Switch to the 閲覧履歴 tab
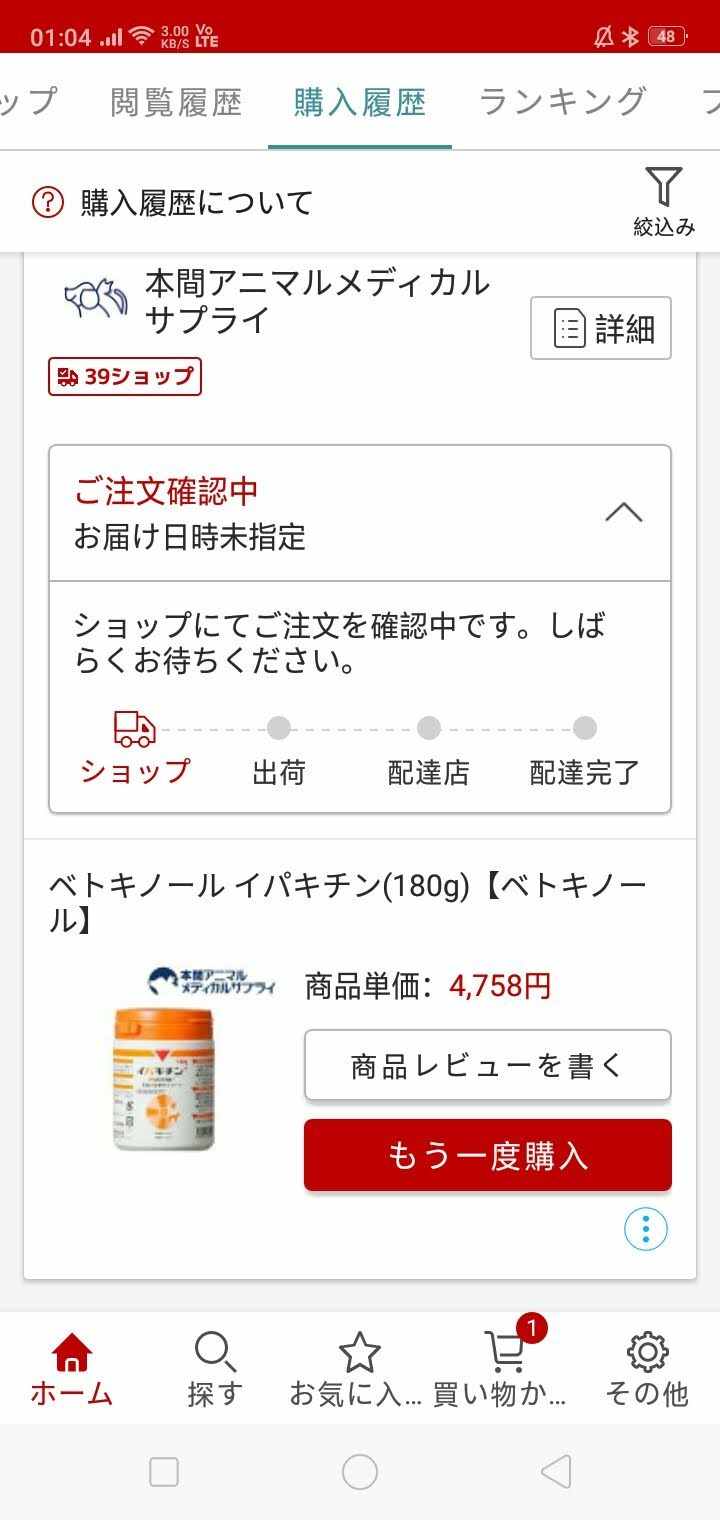Screen dimensions: 720x1520 click(x=176, y=102)
